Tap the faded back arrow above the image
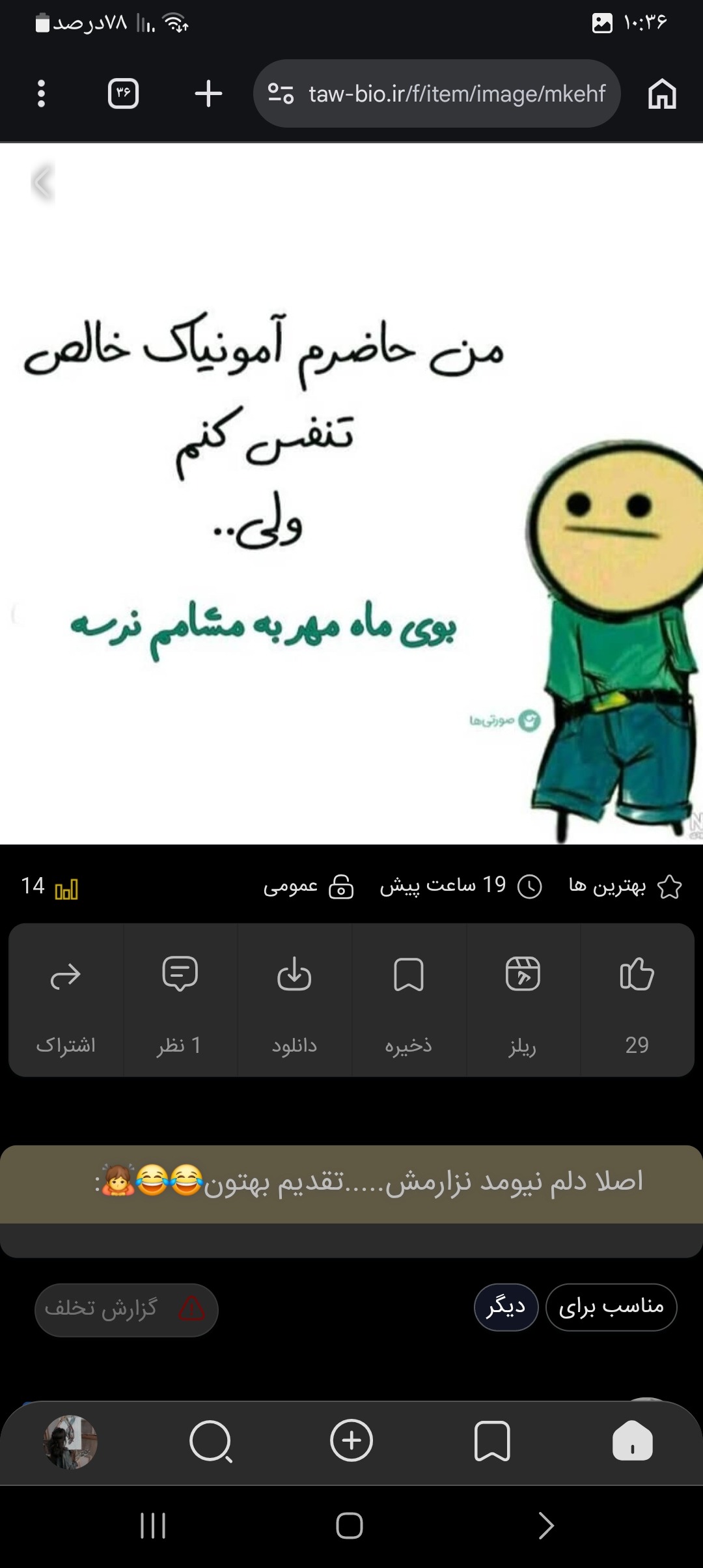The height and width of the screenshot is (1568, 703). pyautogui.click(x=42, y=183)
